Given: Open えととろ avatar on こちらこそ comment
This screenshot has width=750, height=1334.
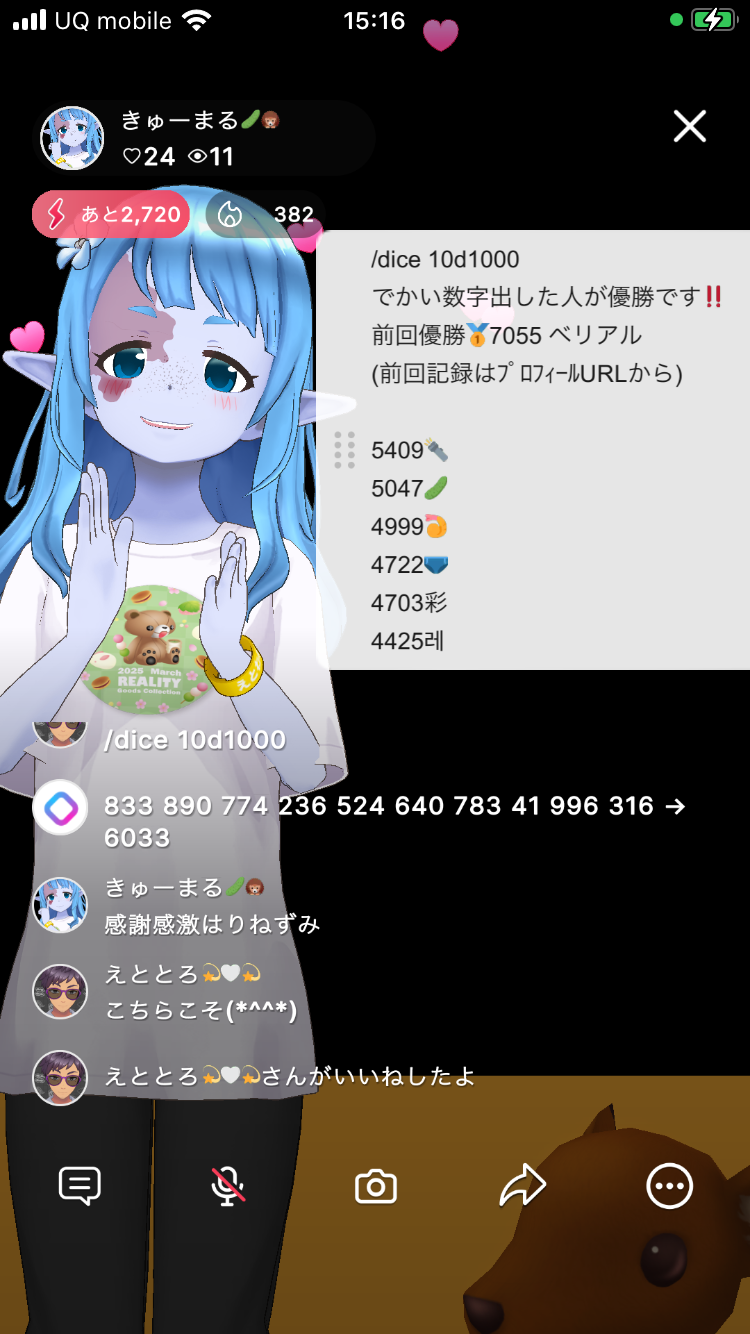Looking at the screenshot, I should pyautogui.click(x=60, y=991).
